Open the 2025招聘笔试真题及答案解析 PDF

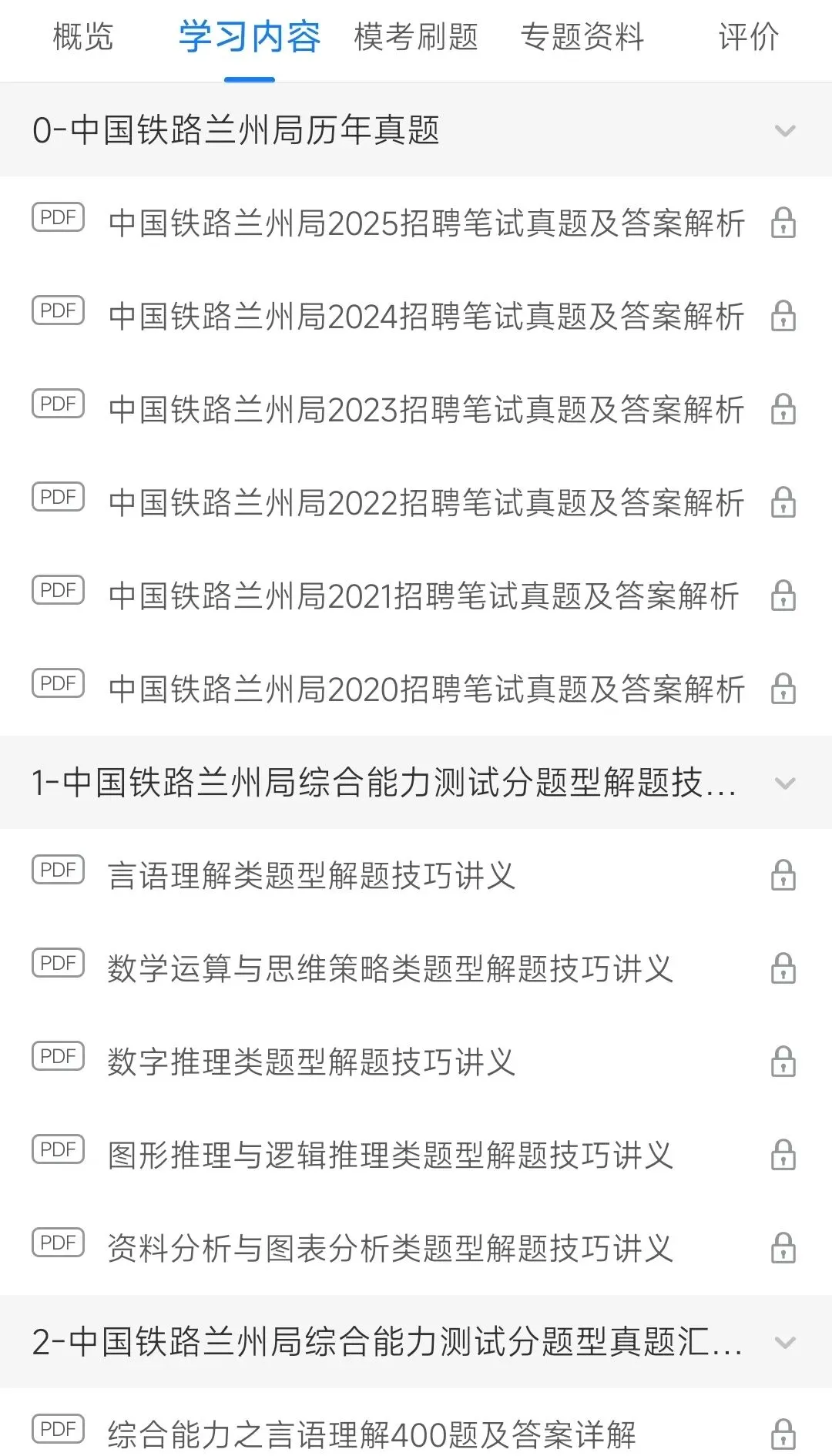pos(416,223)
